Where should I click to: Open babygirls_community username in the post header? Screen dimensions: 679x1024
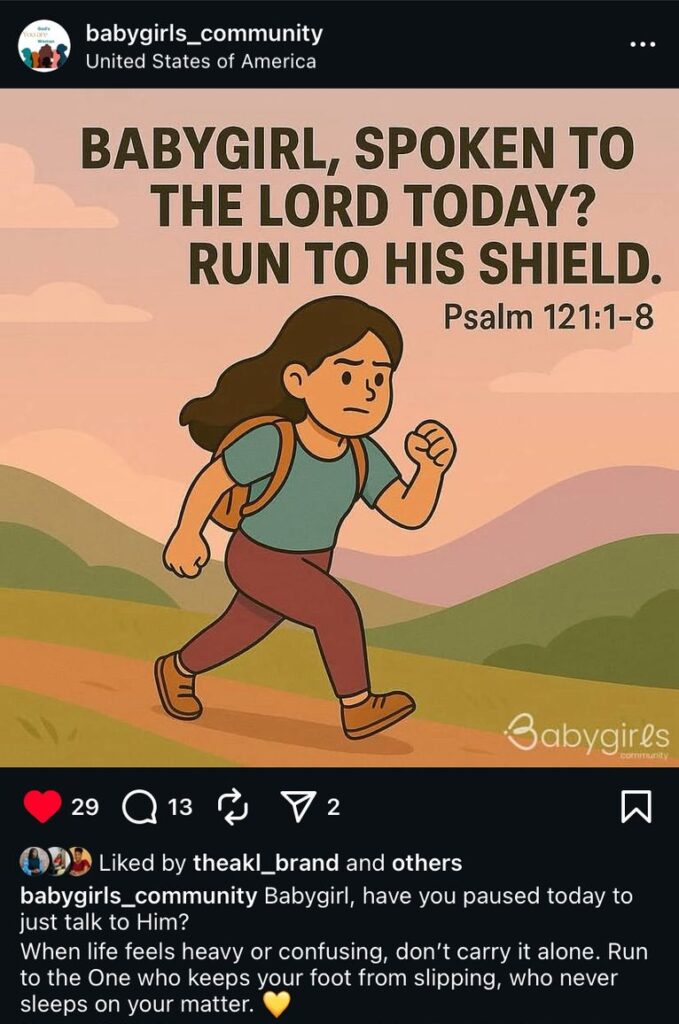click(204, 33)
